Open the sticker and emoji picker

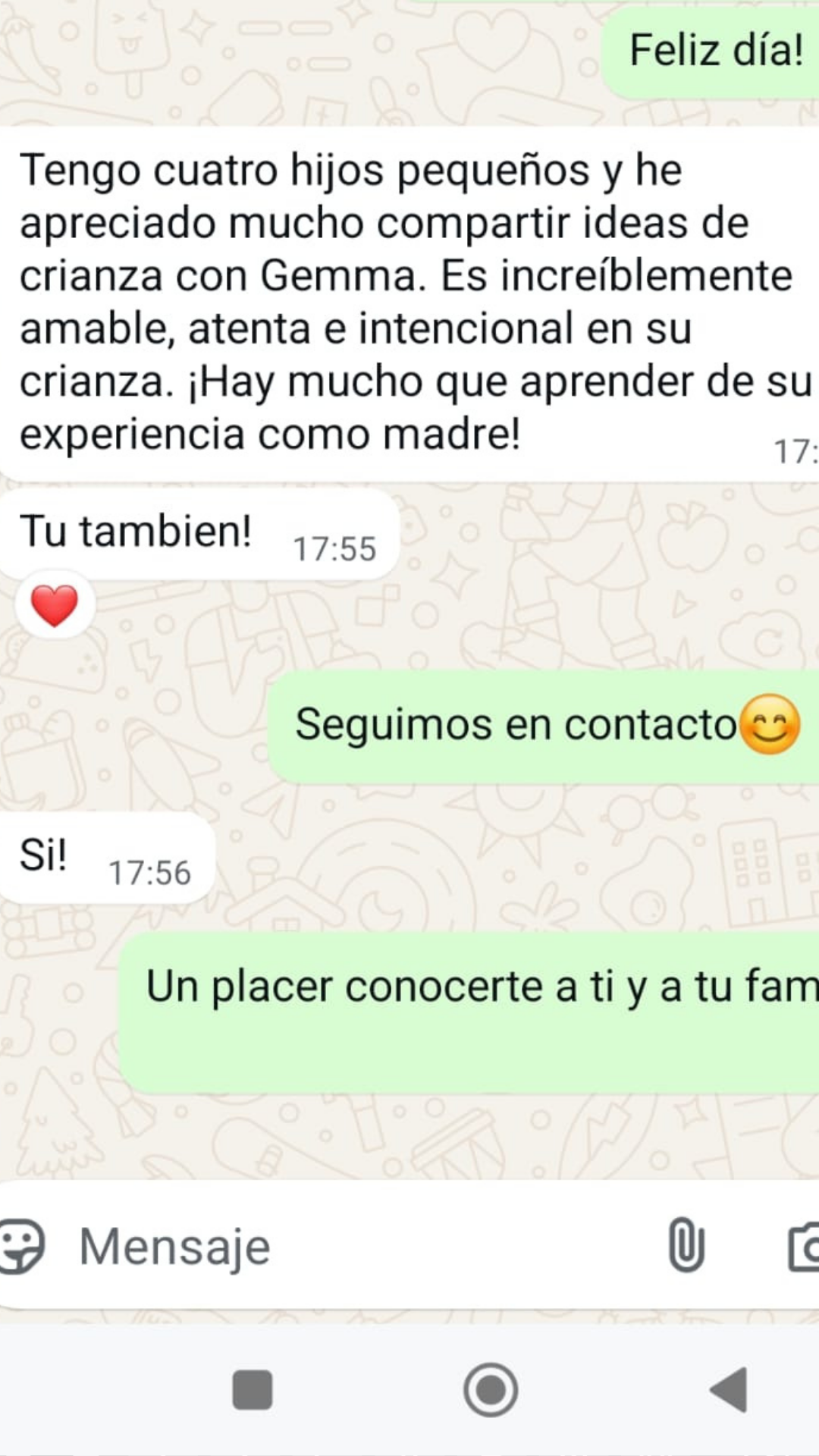point(21,1246)
